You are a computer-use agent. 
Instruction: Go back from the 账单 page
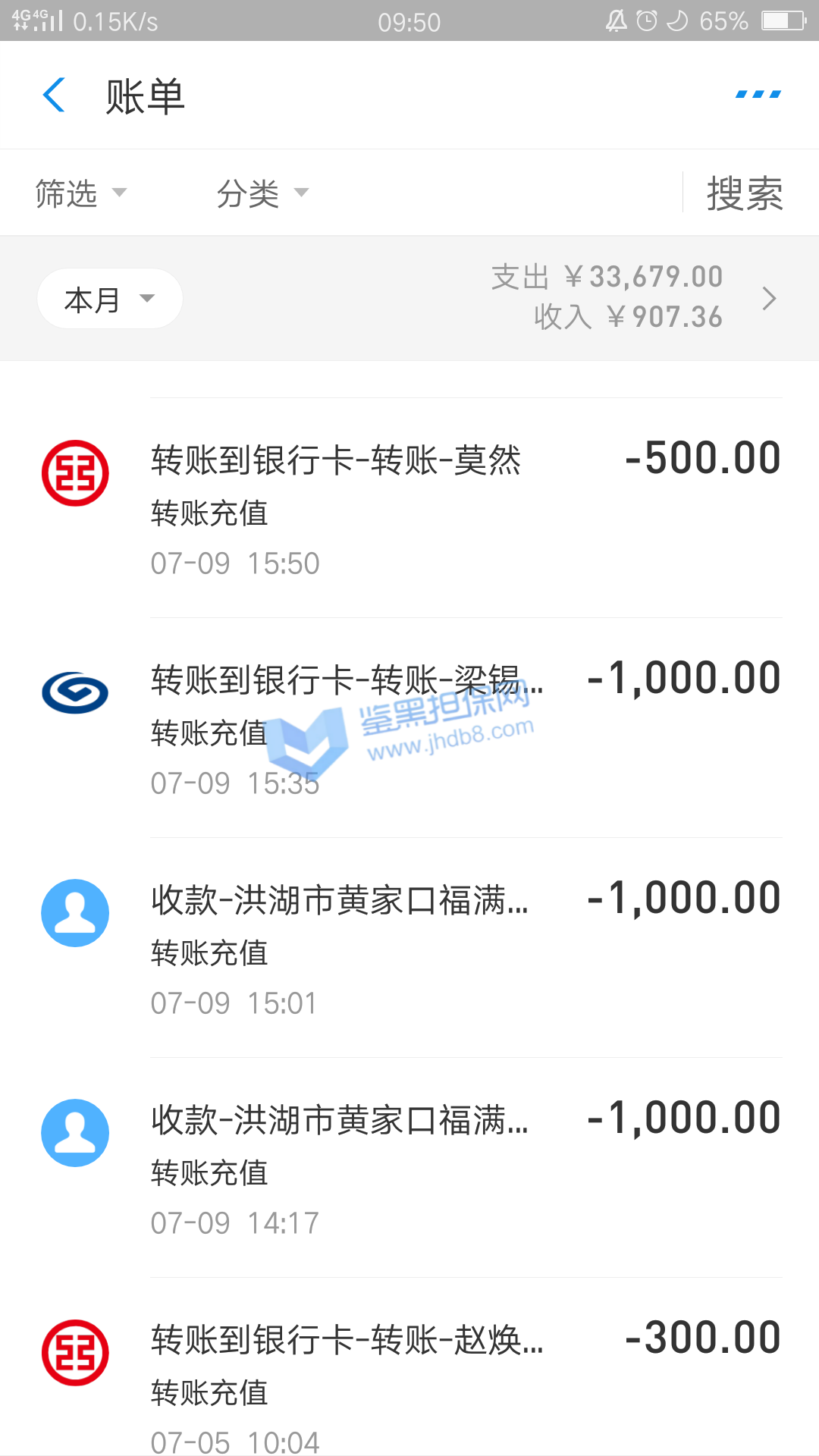(x=55, y=96)
